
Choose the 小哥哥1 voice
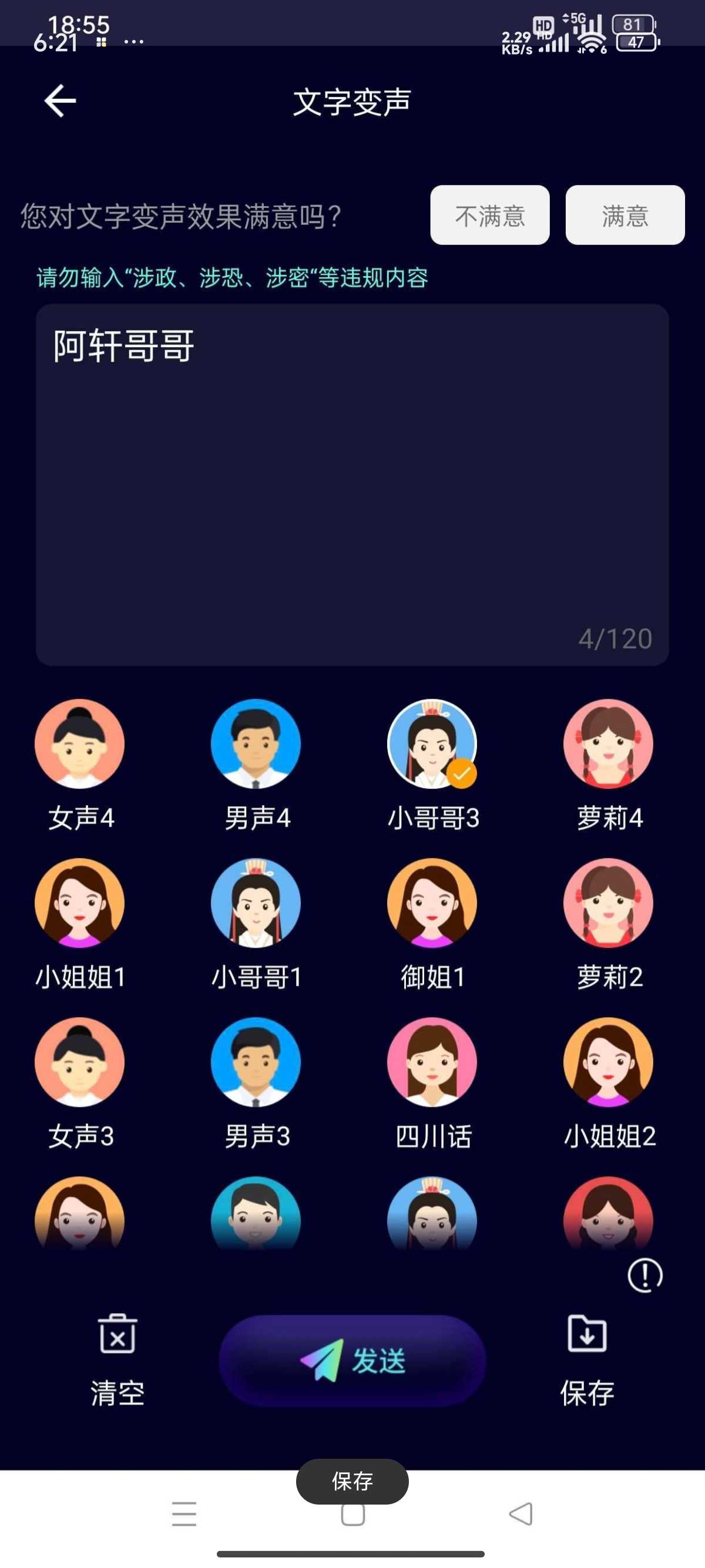coord(256,903)
